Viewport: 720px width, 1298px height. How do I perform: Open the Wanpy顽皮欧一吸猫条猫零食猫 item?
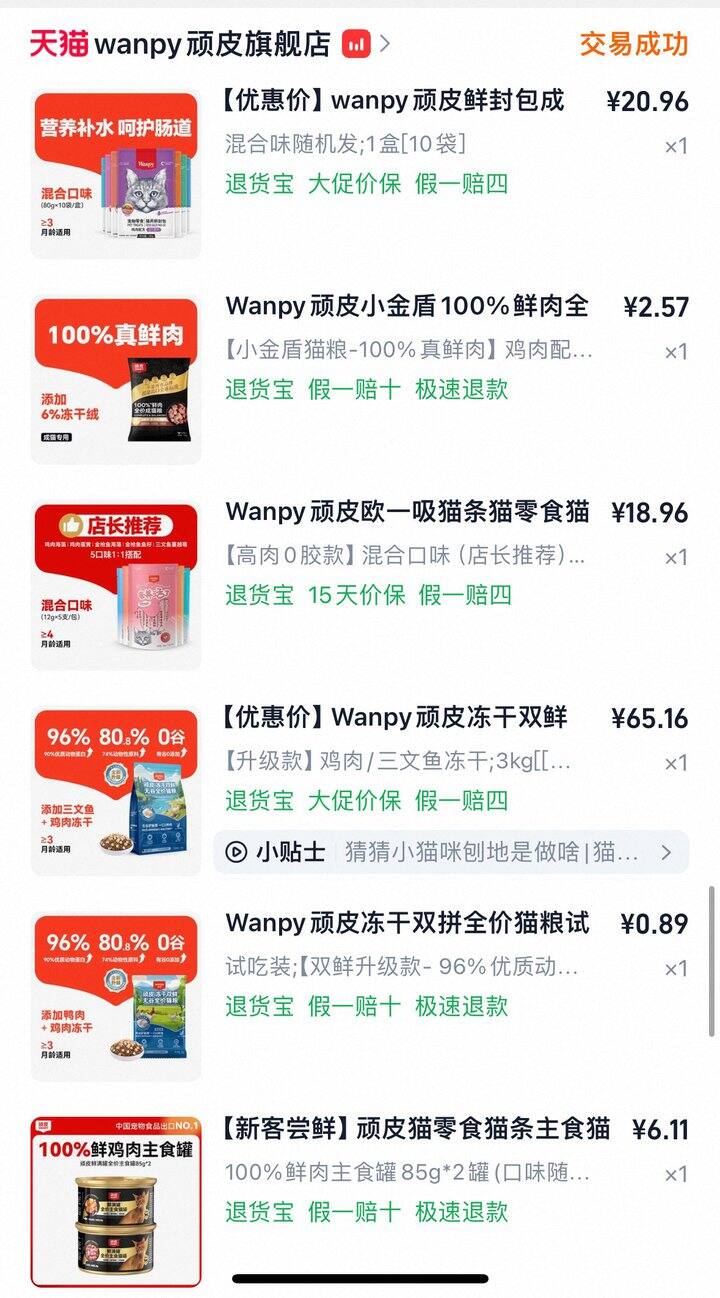pos(407,511)
